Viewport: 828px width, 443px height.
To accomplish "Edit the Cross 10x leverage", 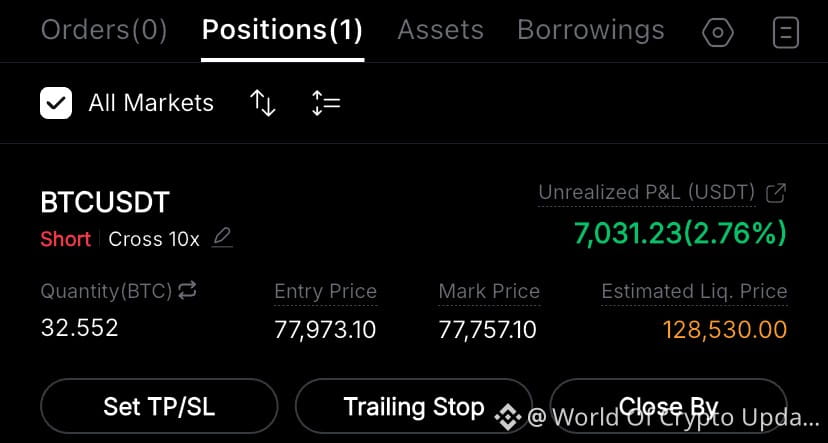I will click(222, 238).
